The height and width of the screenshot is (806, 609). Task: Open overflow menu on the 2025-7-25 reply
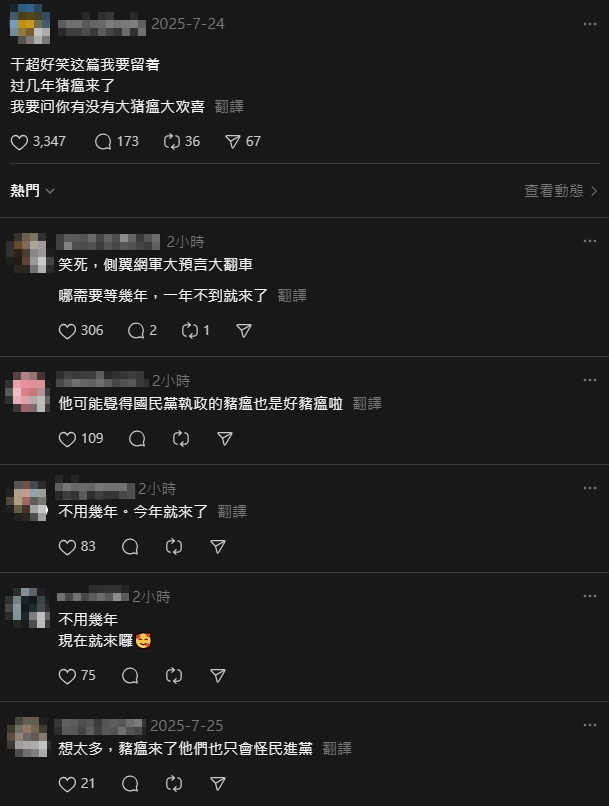[590, 726]
